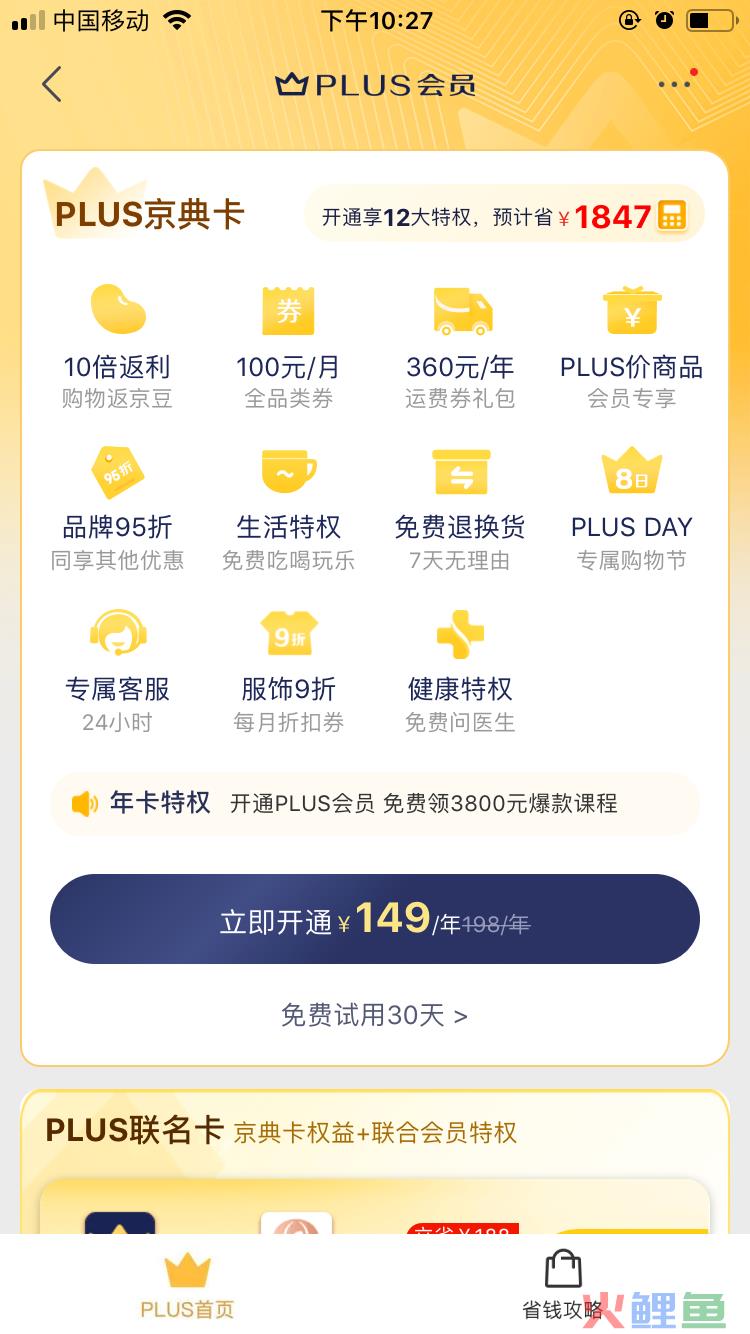Open the 健康特权 free doctor benefit
This screenshot has width=750, height=1334.
460,670
